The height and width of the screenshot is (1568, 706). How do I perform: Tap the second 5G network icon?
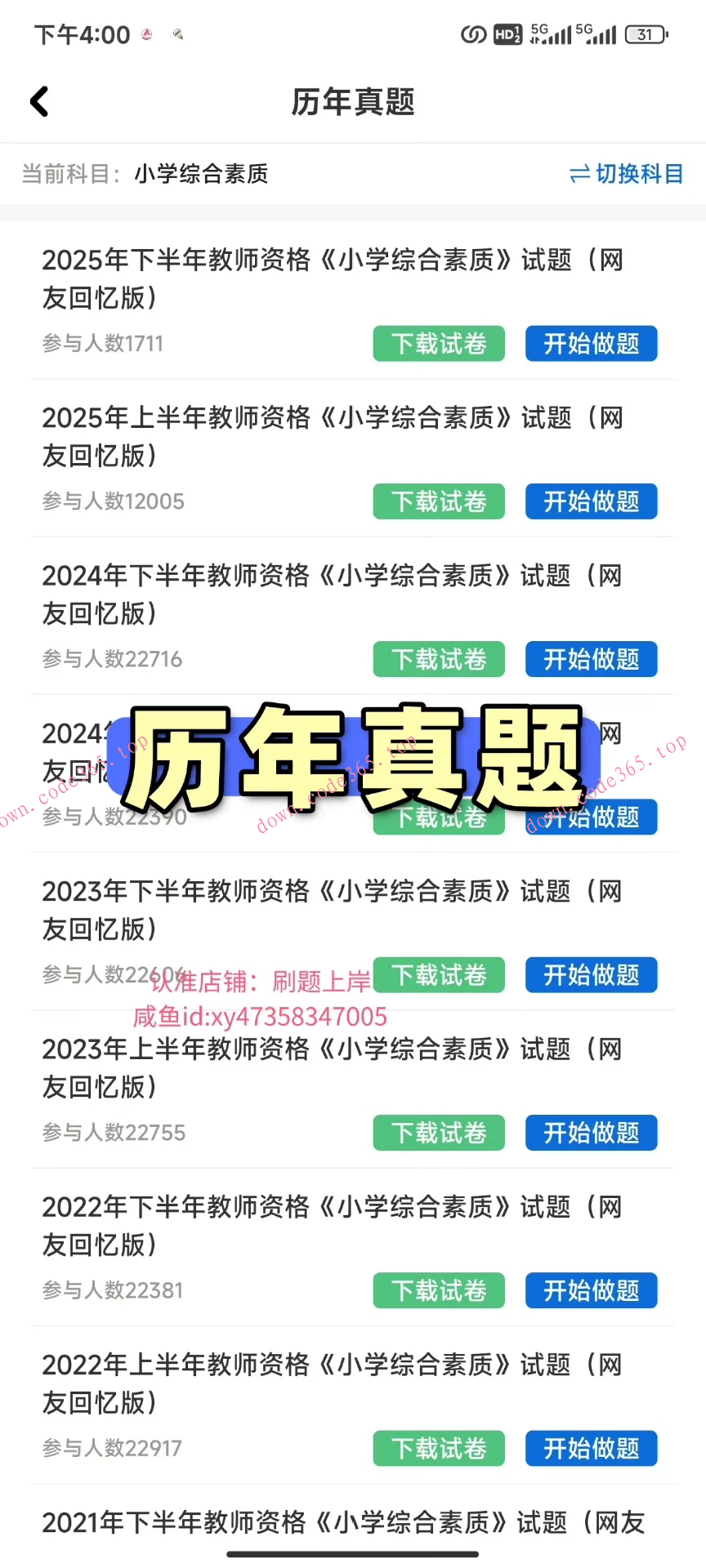coord(597,34)
